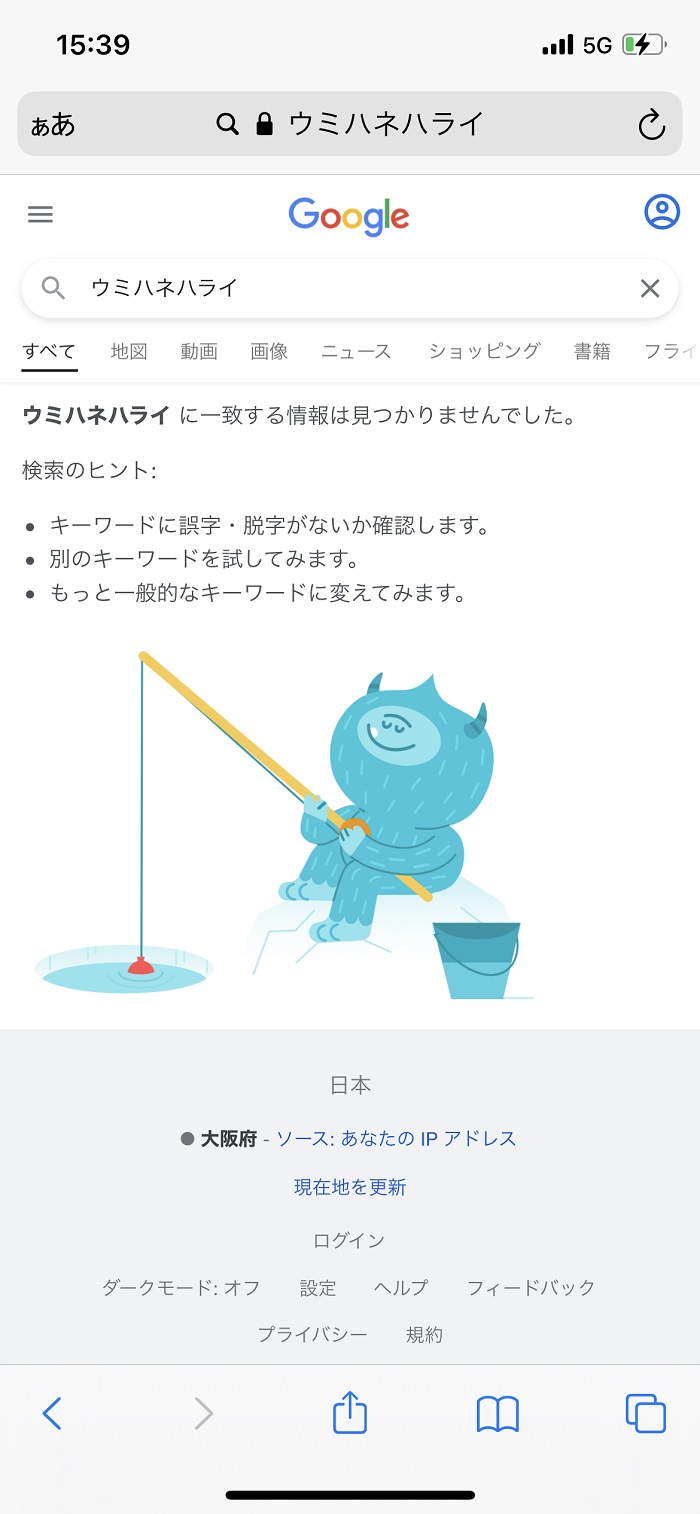Switch to the 画像 tab

(x=269, y=351)
